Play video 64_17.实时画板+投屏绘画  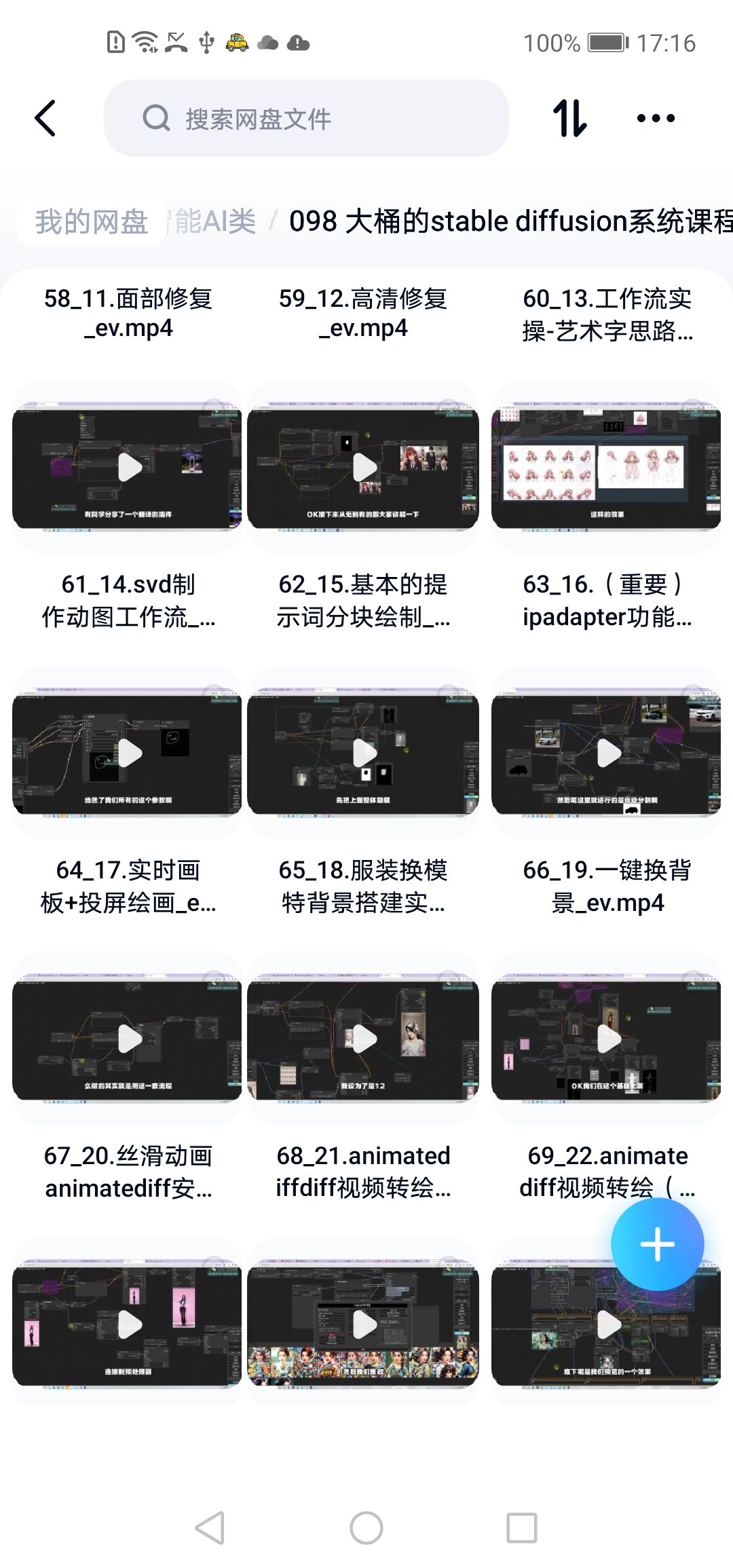(128, 753)
